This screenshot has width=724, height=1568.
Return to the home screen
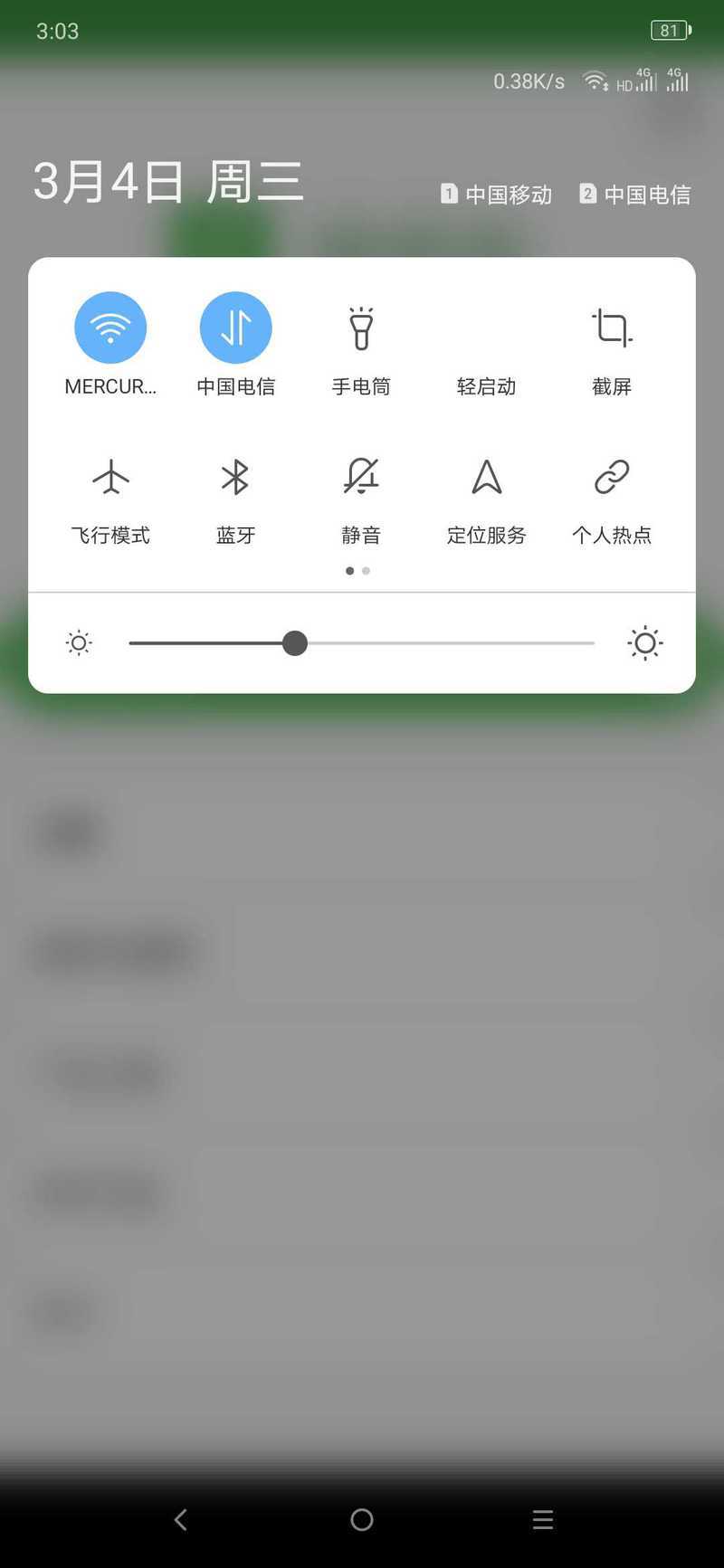pos(362,1519)
